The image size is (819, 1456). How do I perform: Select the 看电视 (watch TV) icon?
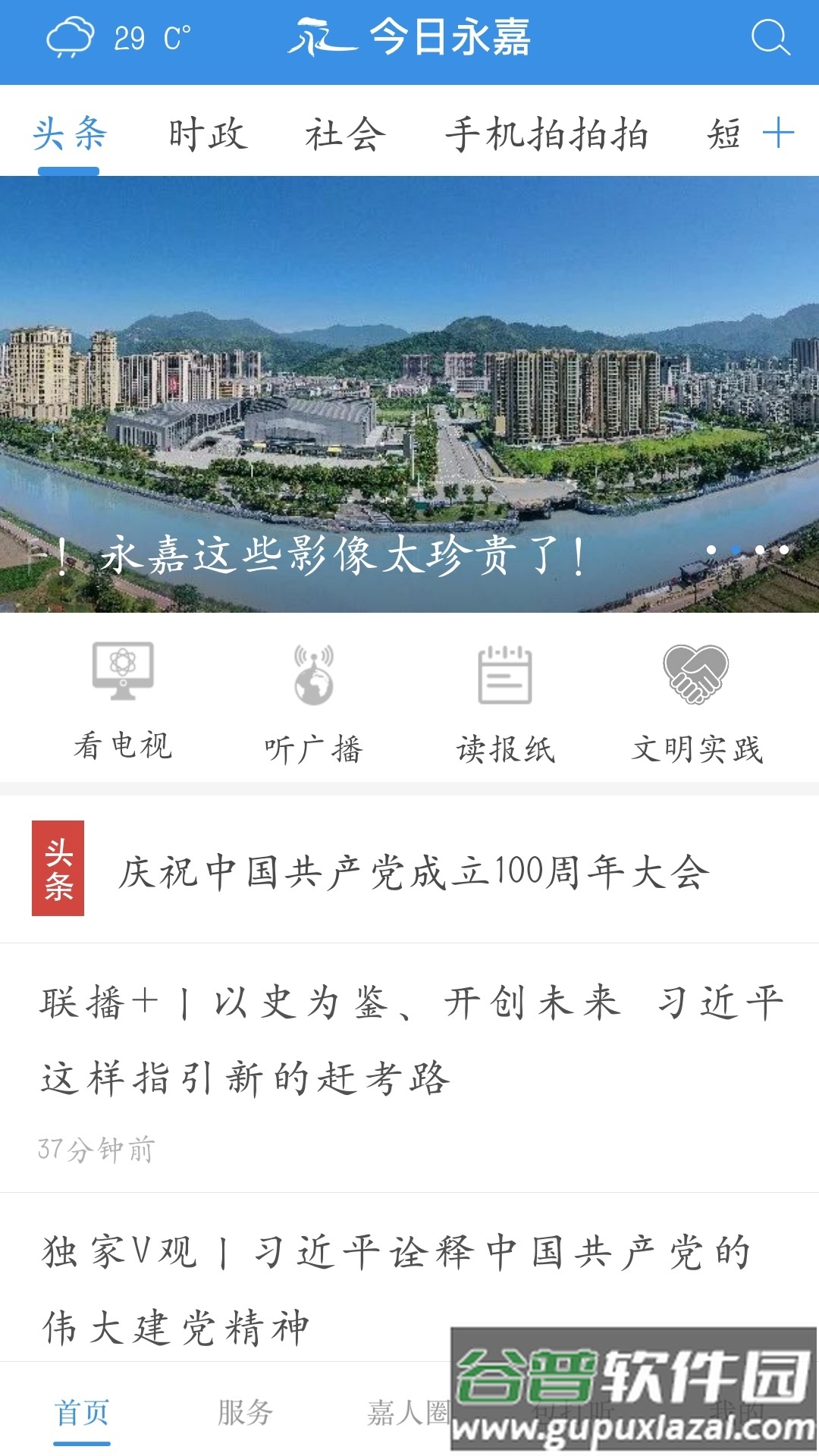point(124,698)
